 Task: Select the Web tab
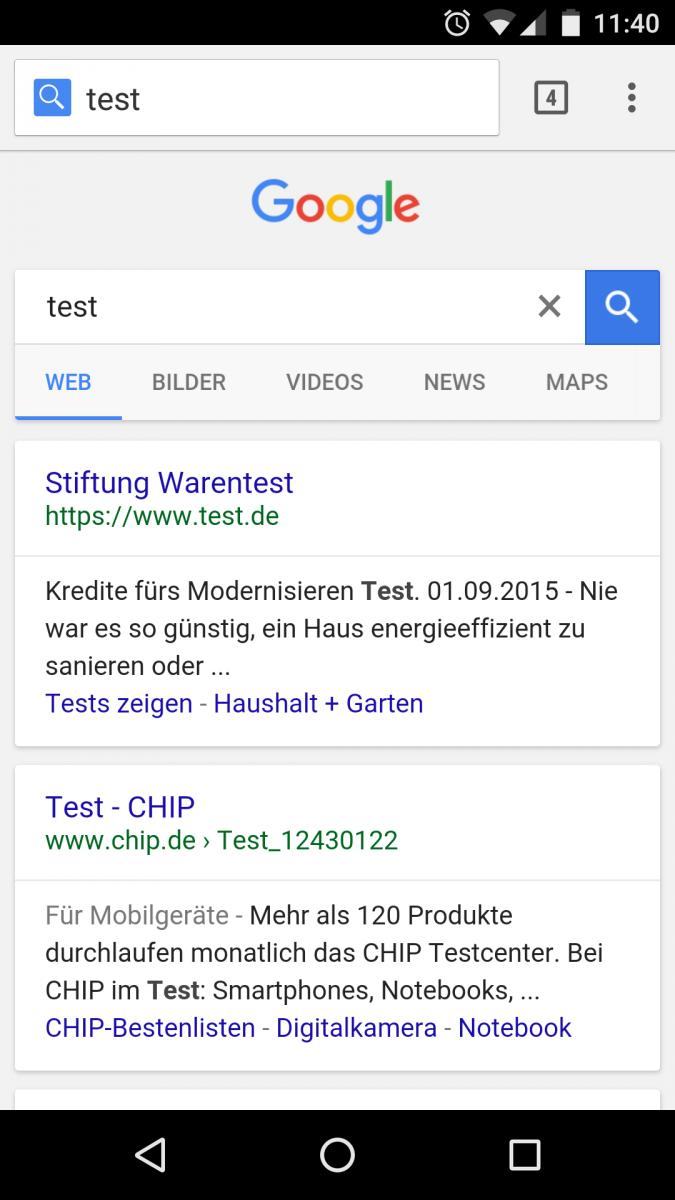coord(68,382)
